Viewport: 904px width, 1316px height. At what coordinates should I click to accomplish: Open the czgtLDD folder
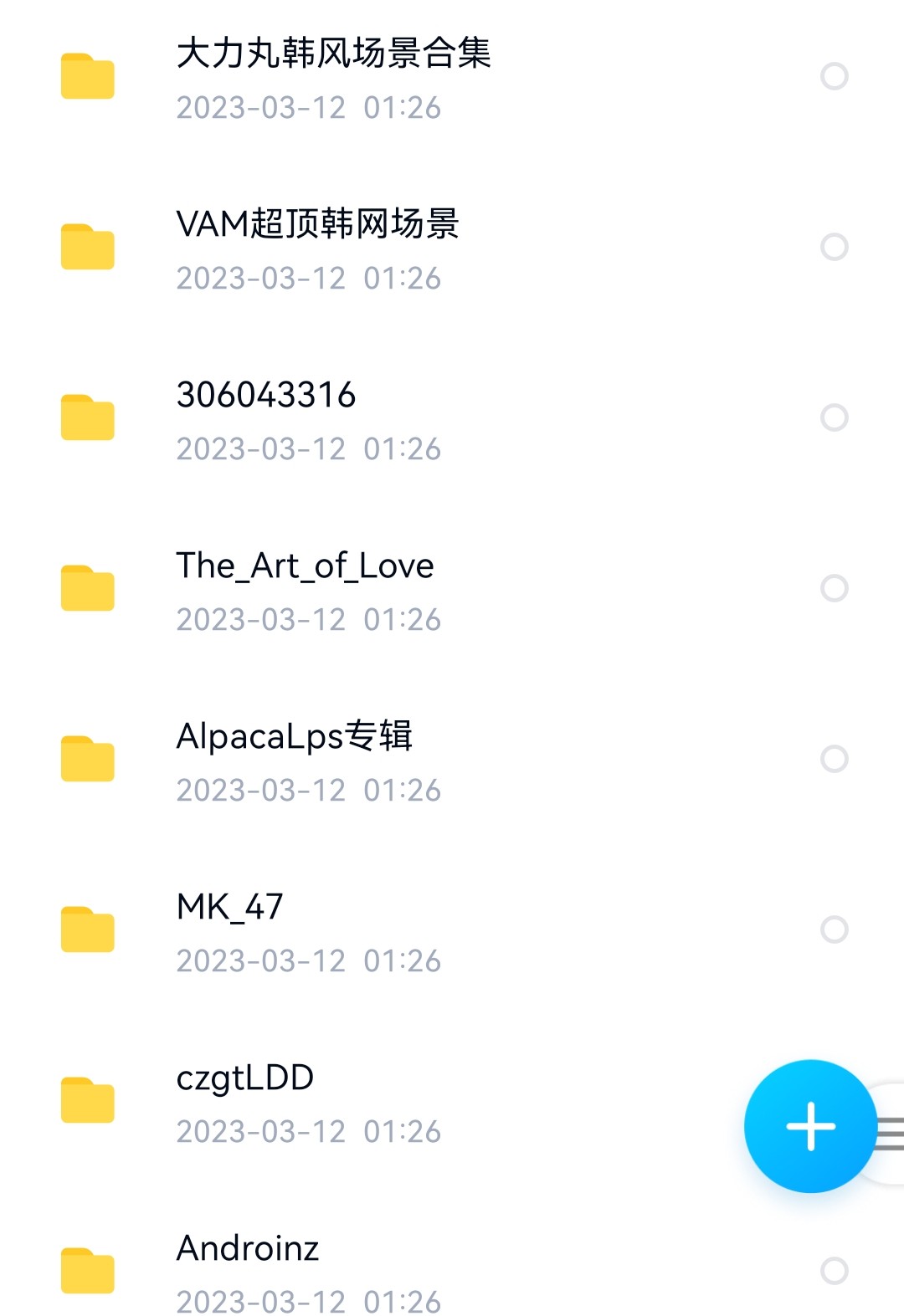[245, 1078]
